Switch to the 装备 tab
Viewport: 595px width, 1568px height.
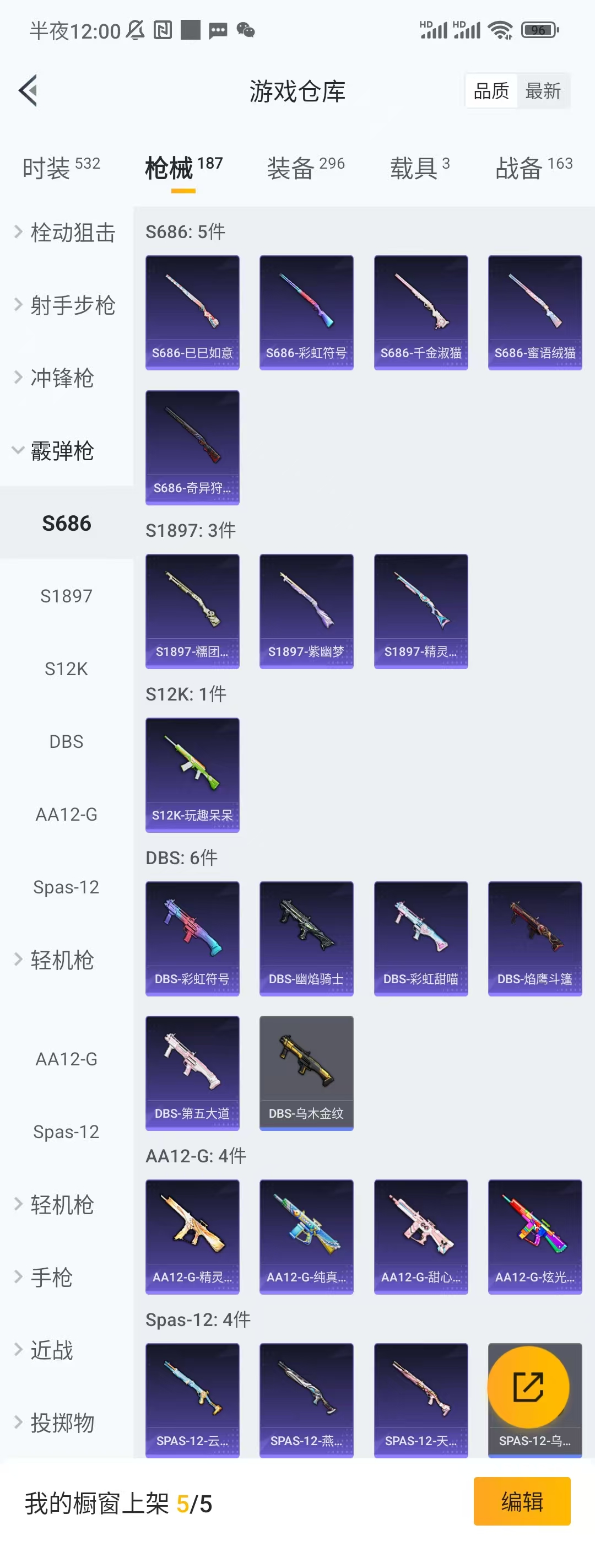point(305,168)
